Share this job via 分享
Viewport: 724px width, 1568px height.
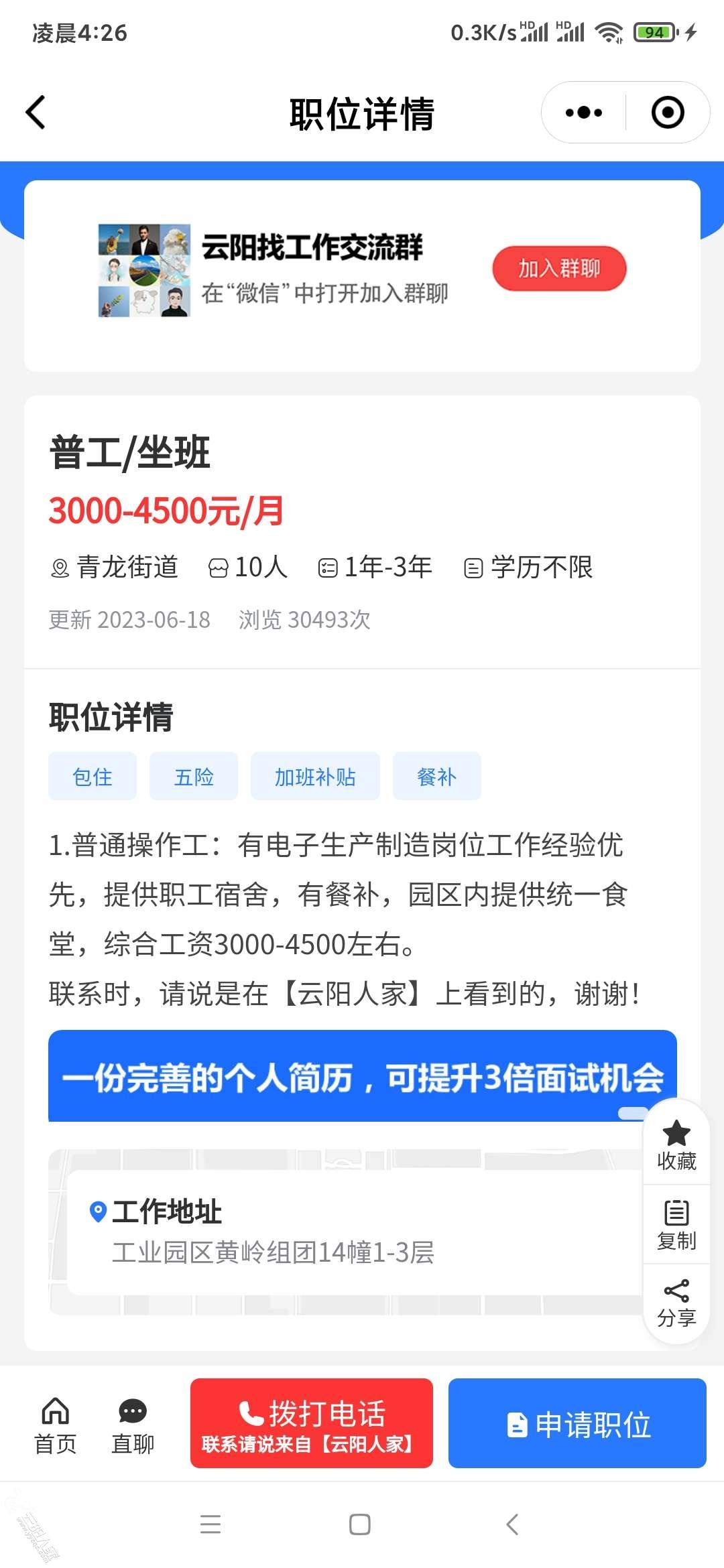point(676,1303)
